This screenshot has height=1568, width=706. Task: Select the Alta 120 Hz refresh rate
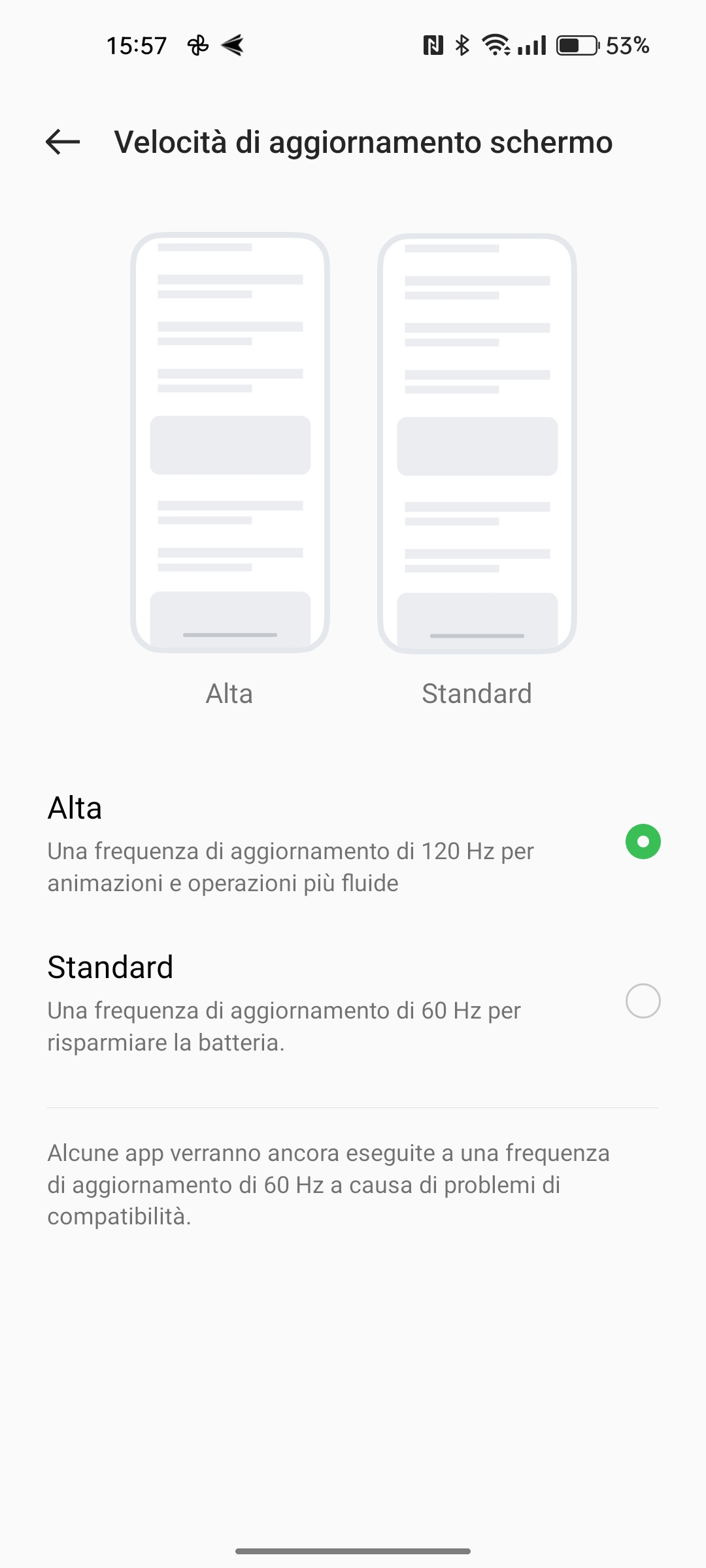(353, 842)
